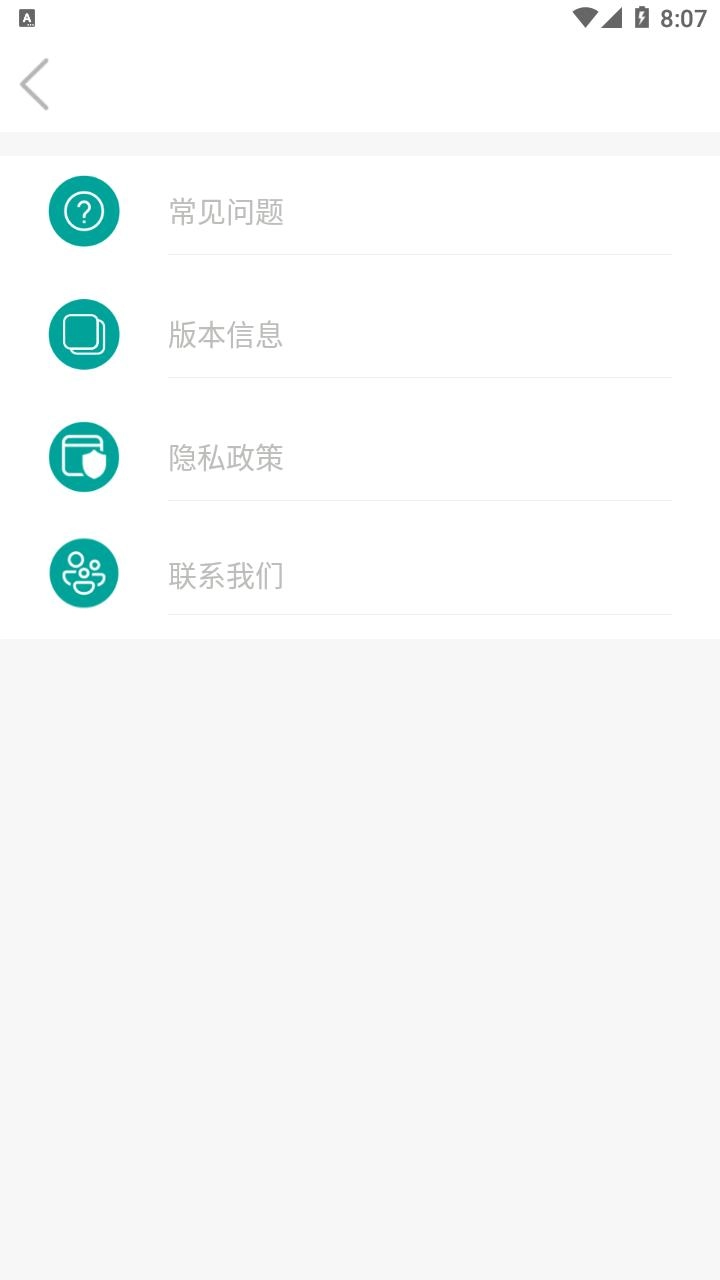Tap the contacts people icon beside 联系我们

(x=83, y=572)
